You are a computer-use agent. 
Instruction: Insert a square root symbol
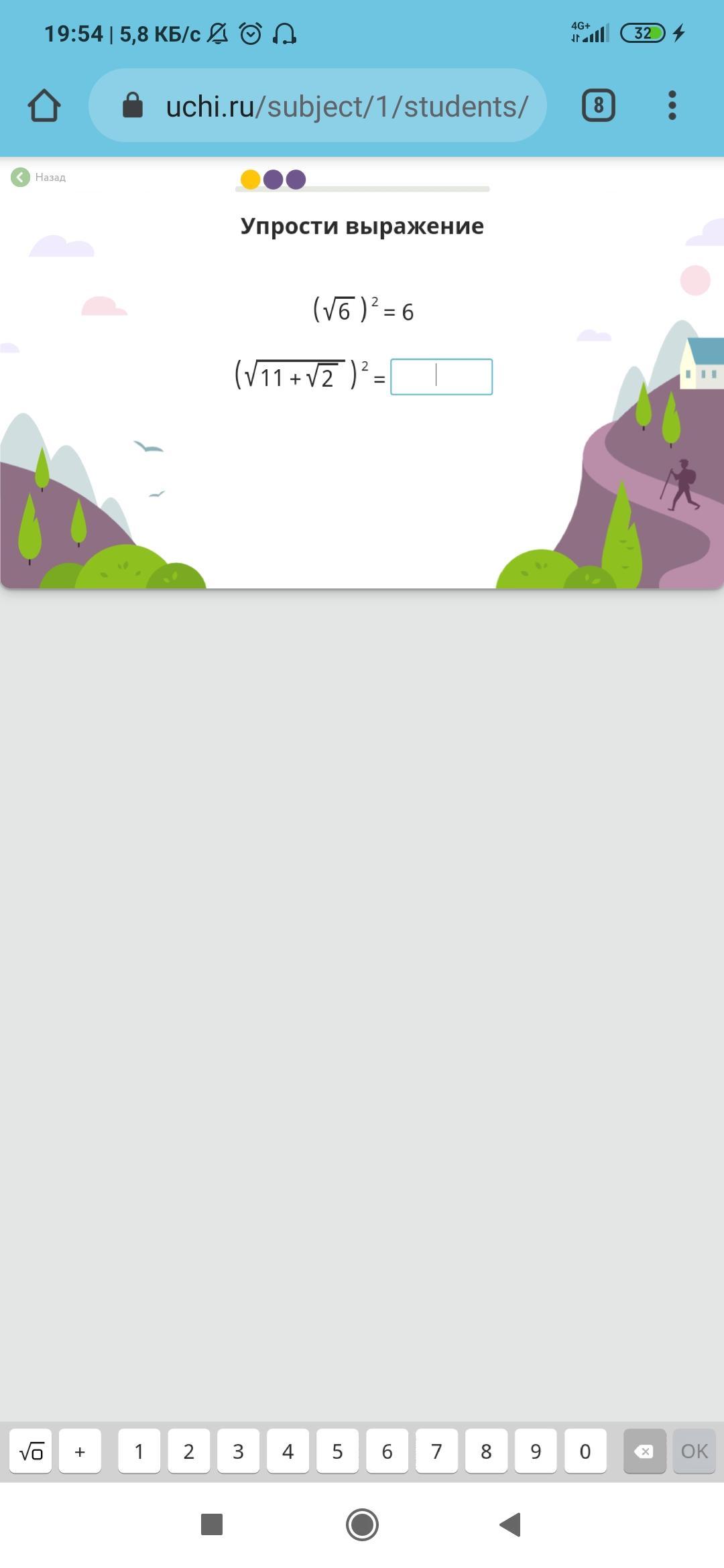(31, 1451)
